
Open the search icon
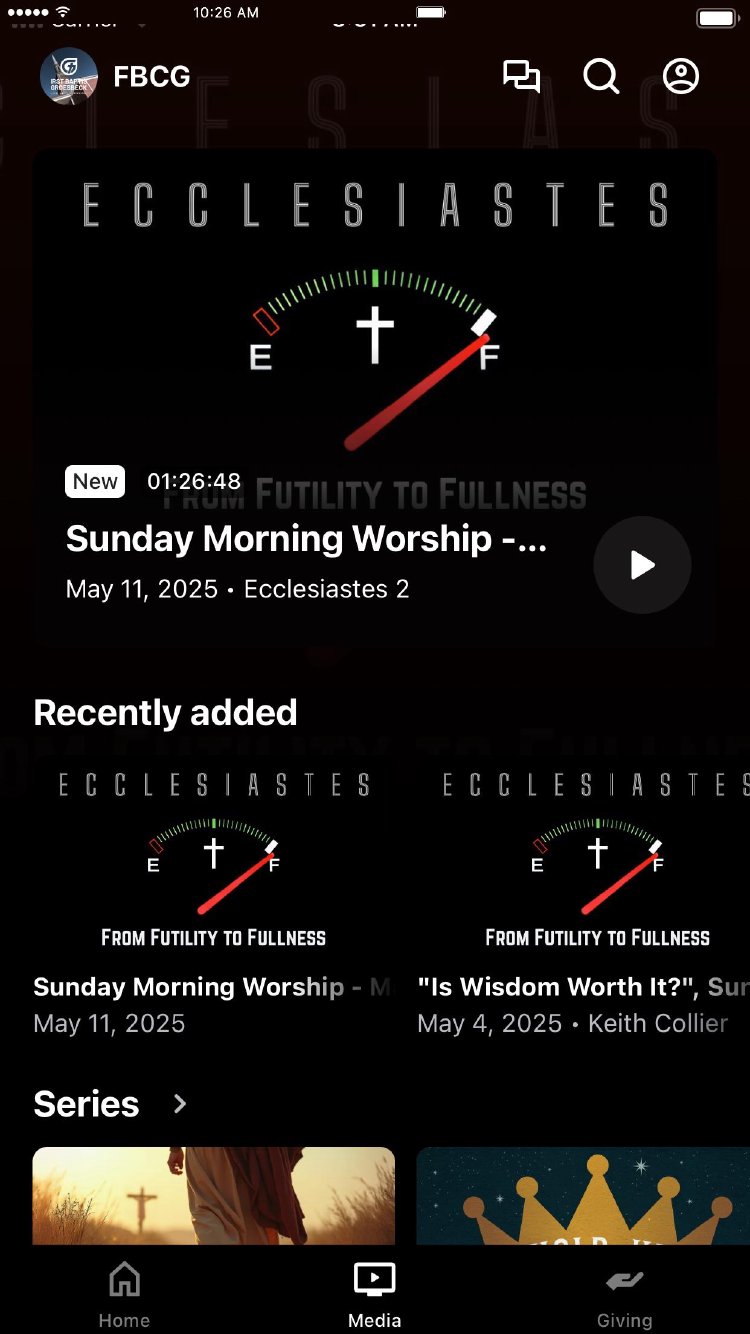601,77
